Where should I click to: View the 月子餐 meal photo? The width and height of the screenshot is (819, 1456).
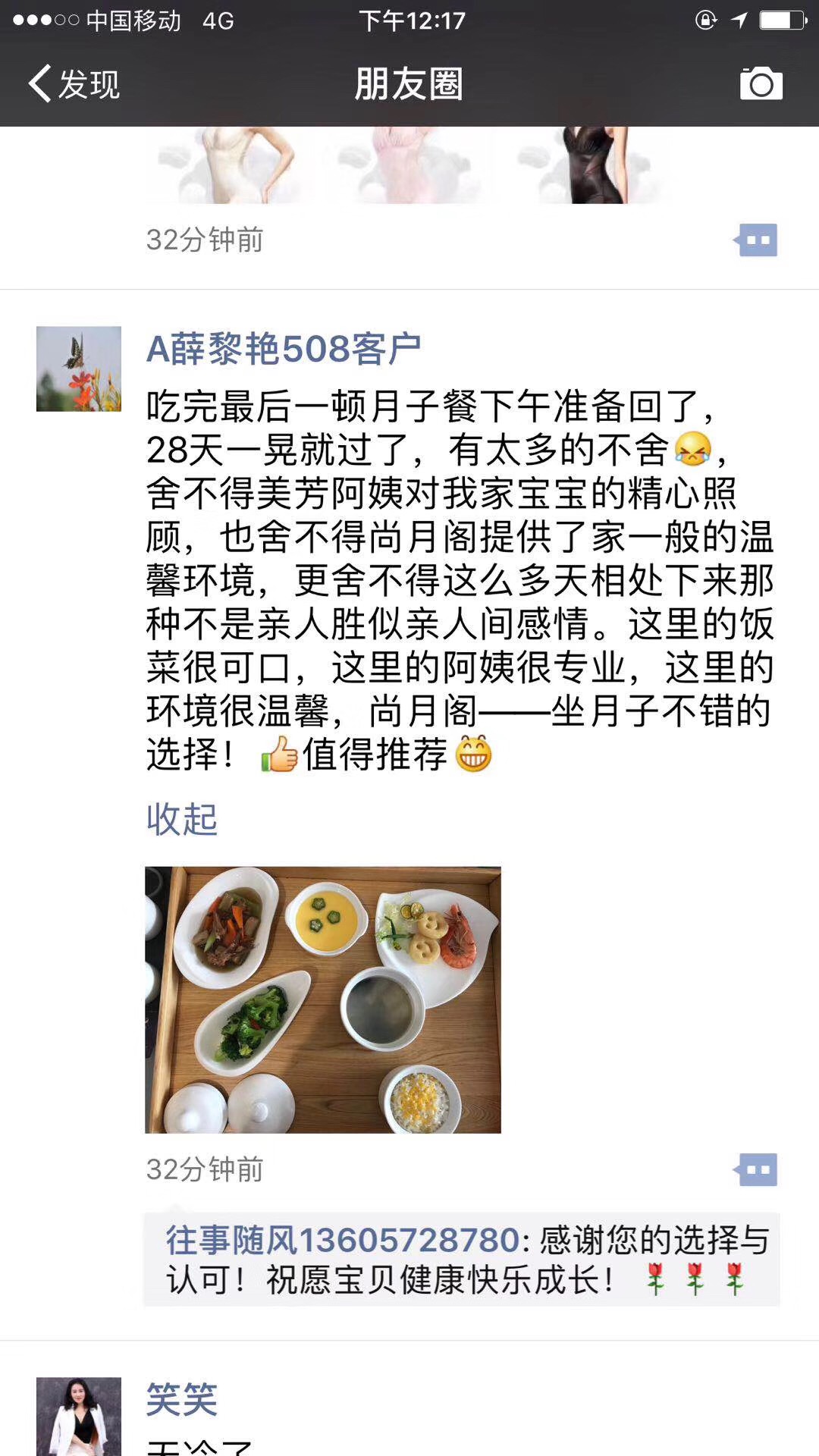point(323,999)
